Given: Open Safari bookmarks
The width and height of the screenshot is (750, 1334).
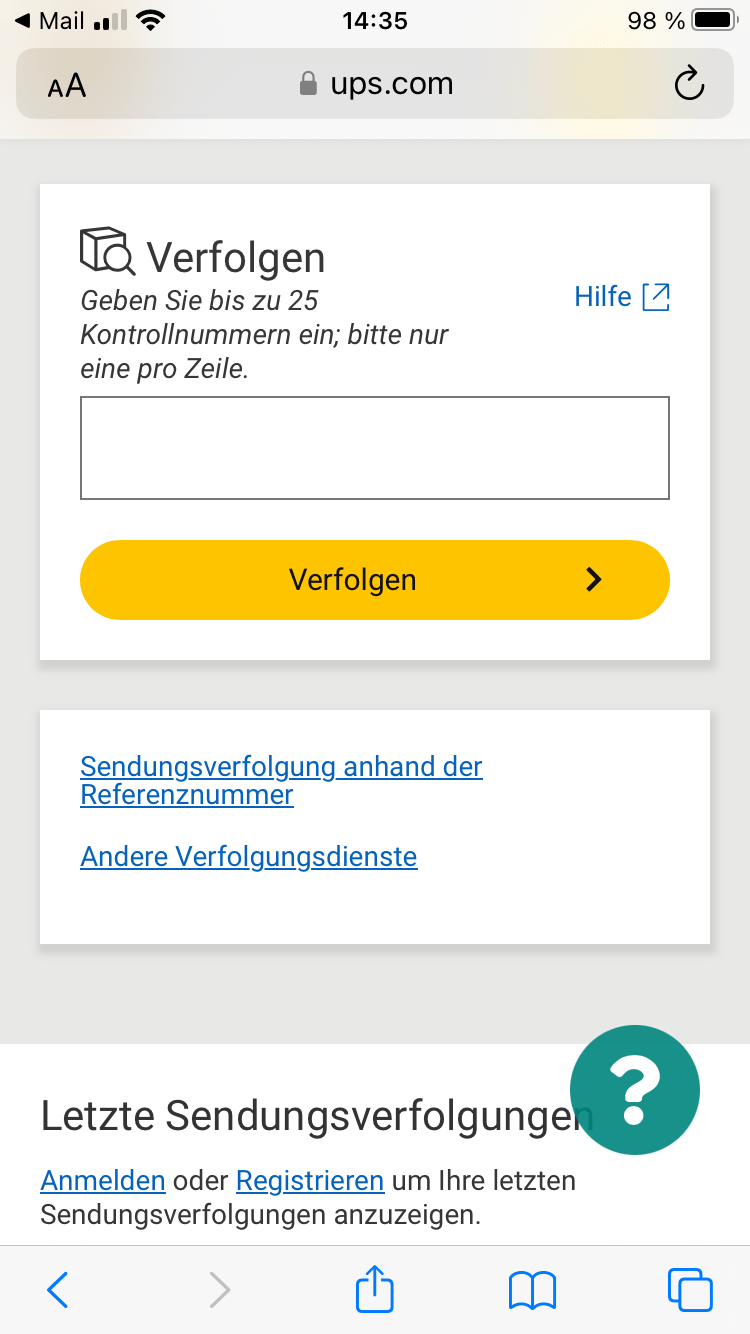Looking at the screenshot, I should (x=532, y=1290).
